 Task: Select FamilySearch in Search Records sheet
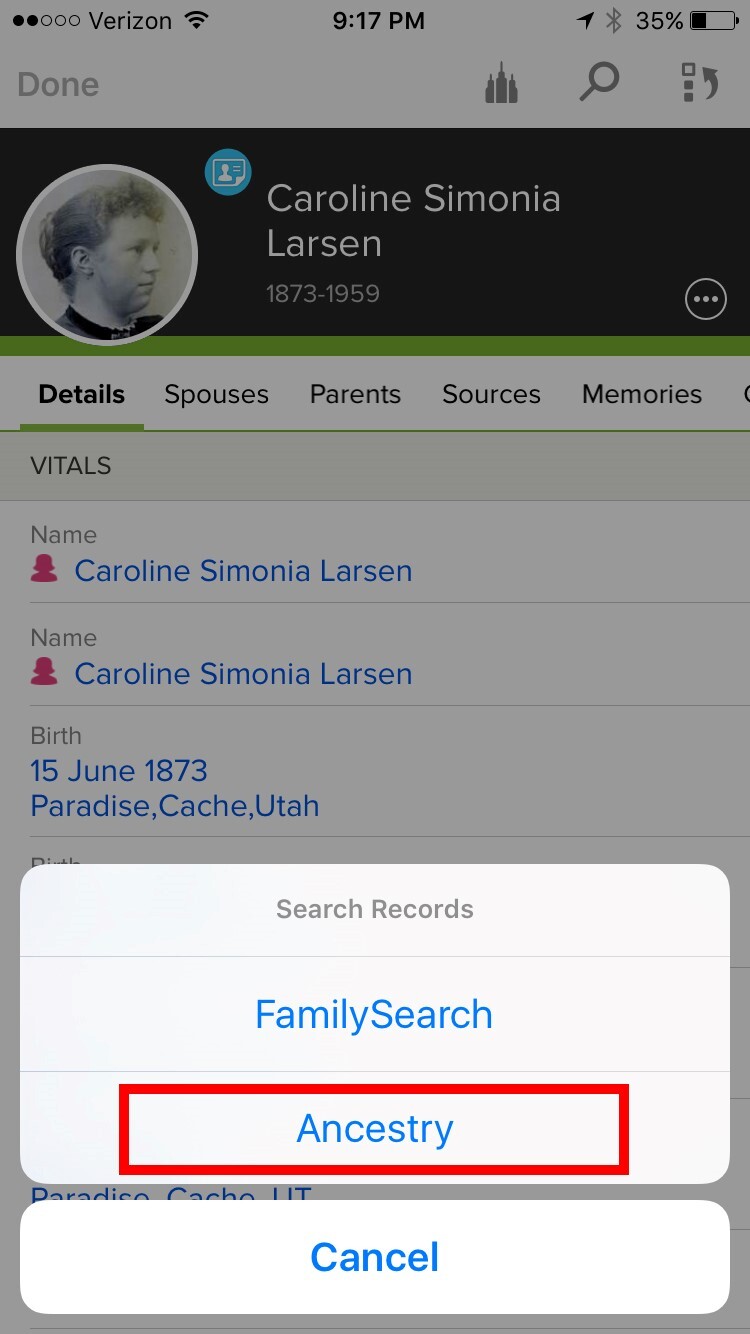[x=375, y=1014]
